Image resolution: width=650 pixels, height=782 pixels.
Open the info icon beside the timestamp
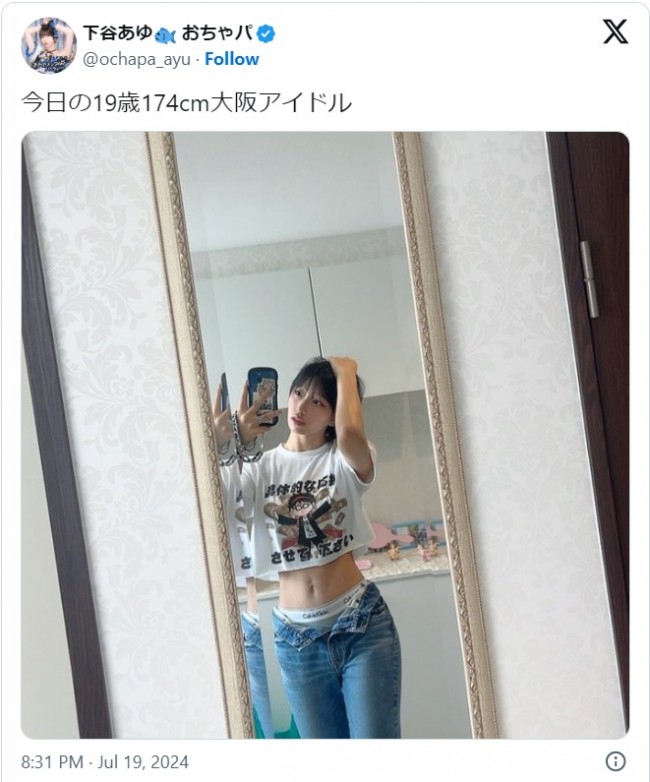[x=616, y=760]
